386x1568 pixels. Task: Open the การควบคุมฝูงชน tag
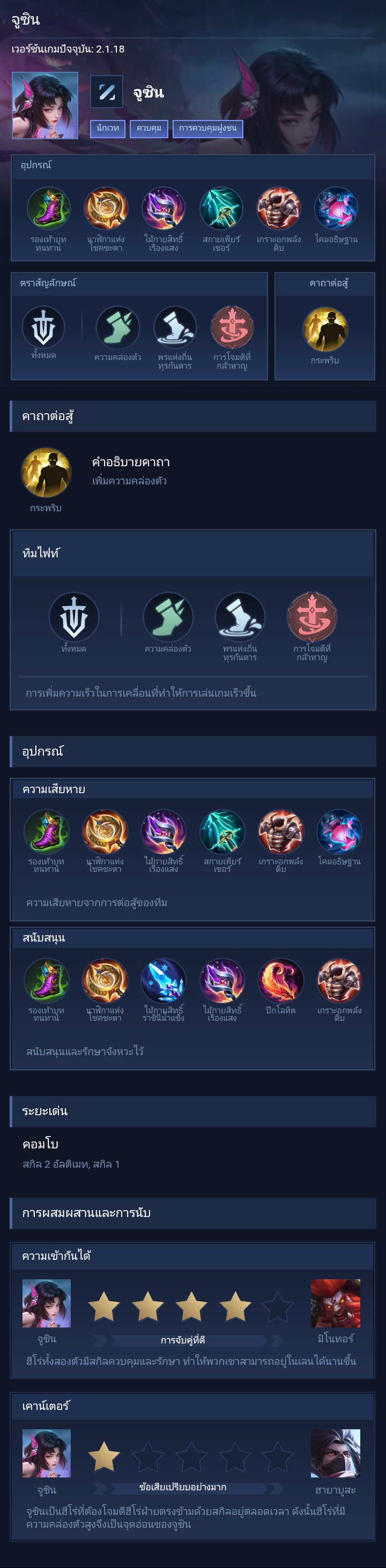(x=207, y=129)
